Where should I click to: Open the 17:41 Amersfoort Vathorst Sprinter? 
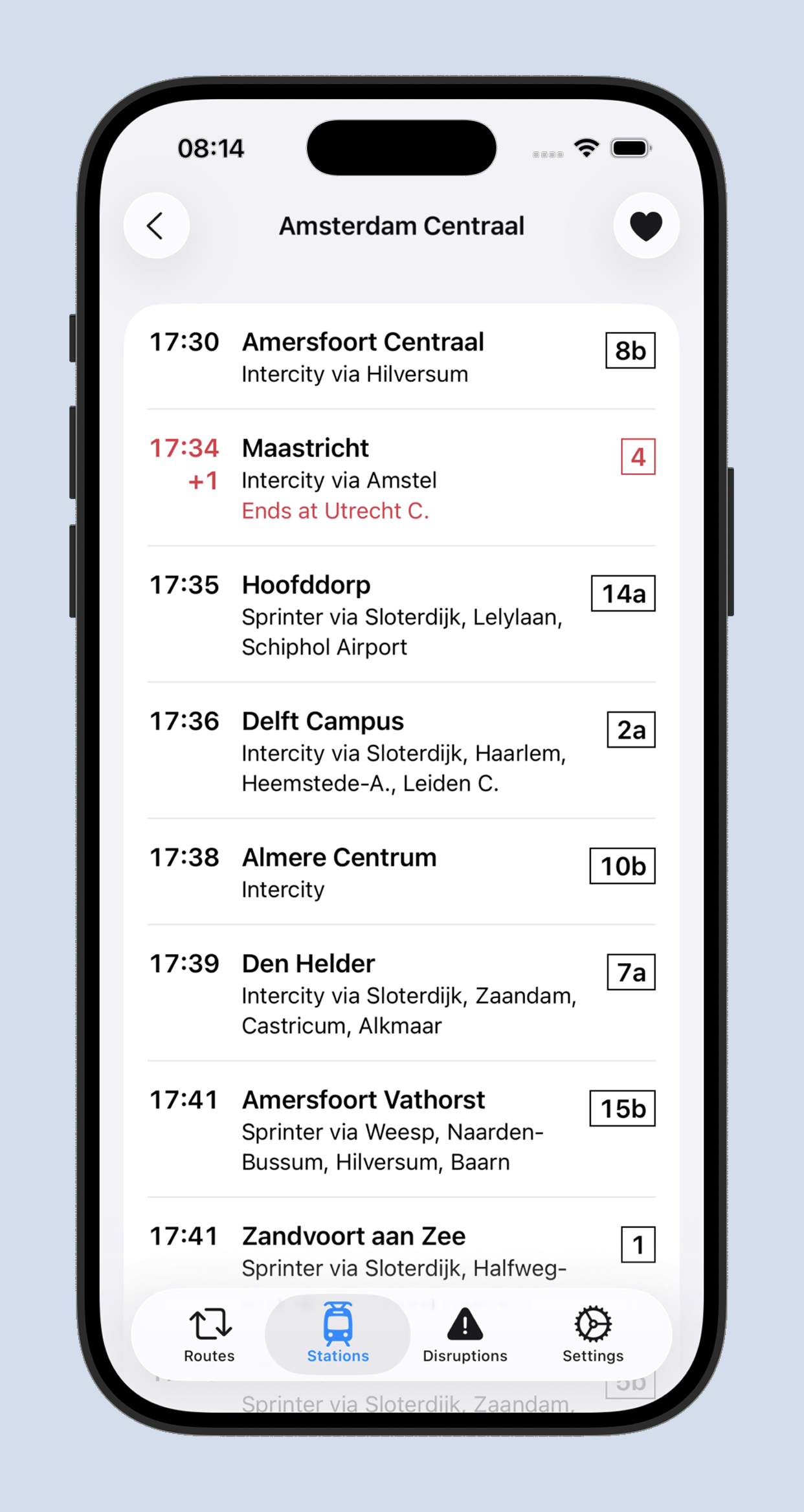pos(401,1129)
